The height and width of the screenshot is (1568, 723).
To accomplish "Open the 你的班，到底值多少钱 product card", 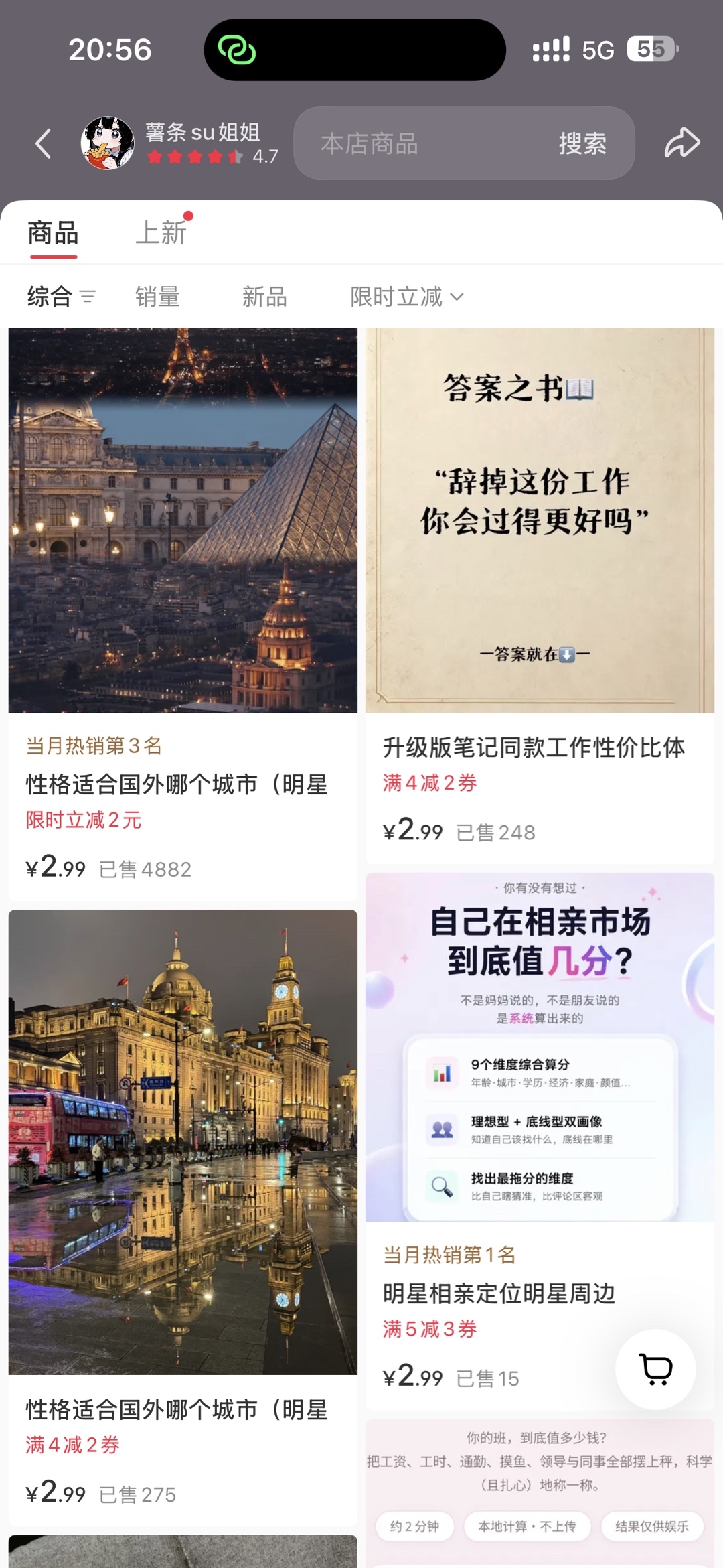I will tap(540, 1493).
